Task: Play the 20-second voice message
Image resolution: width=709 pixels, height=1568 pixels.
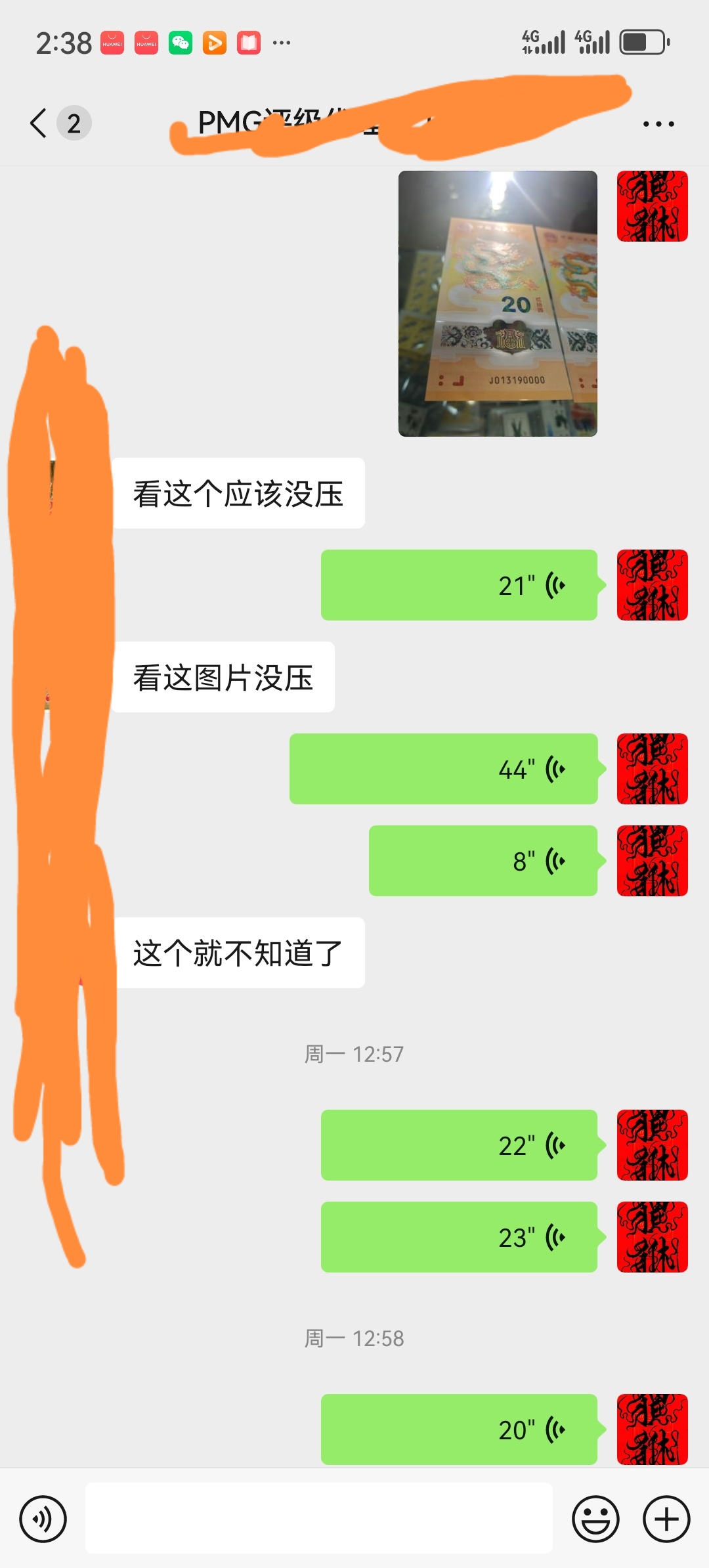Action: point(459,1429)
